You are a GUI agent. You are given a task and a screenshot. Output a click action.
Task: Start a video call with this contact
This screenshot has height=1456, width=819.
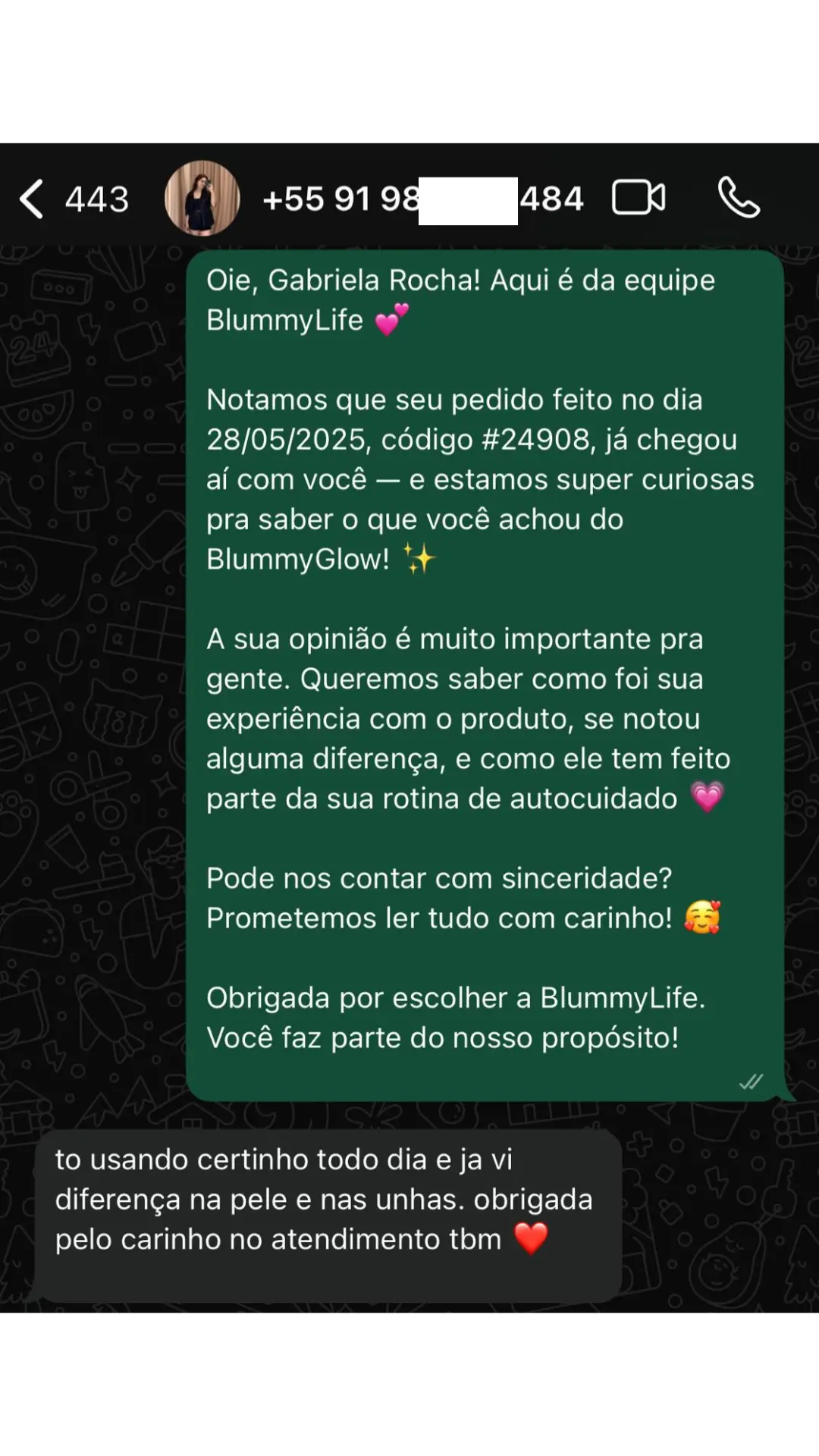pos(639,198)
